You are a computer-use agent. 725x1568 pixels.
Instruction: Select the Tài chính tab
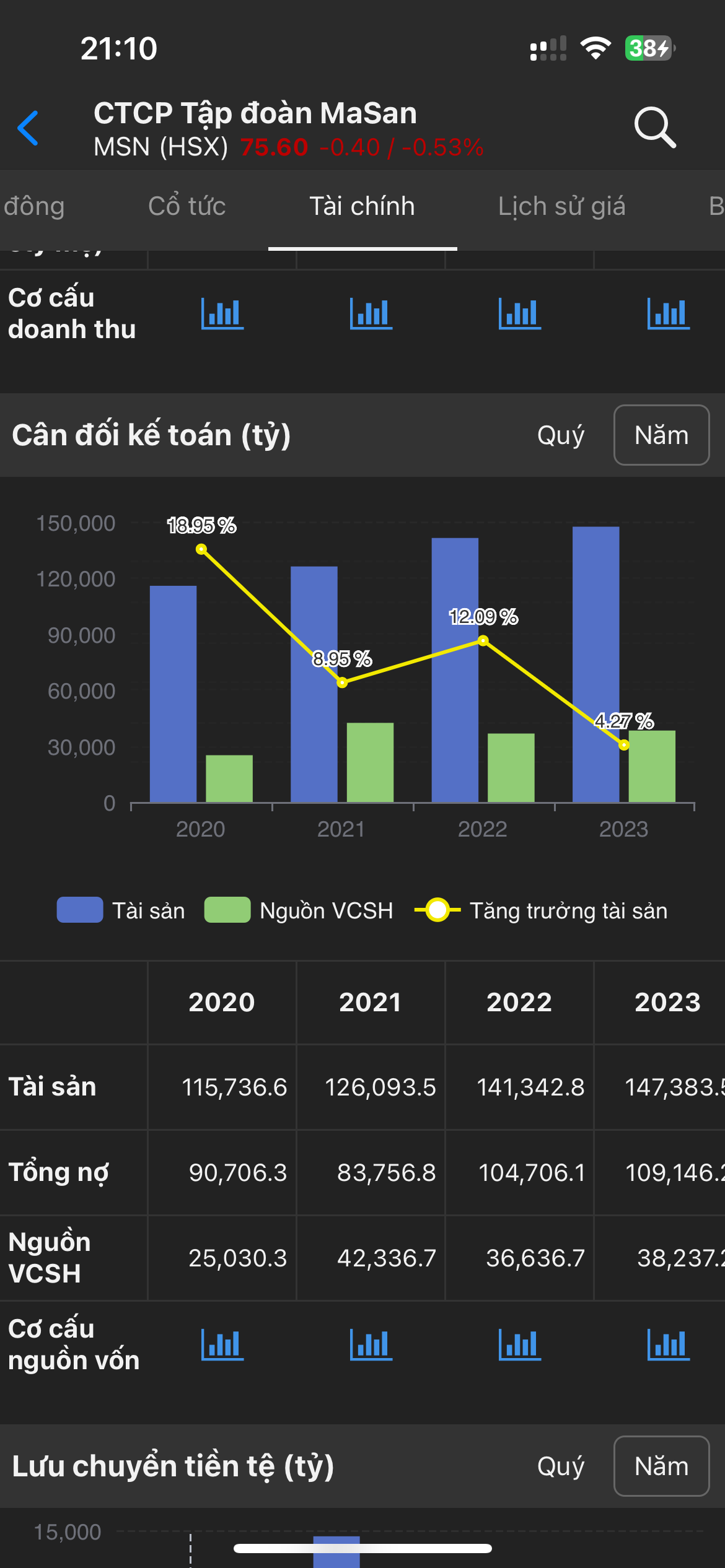[x=362, y=206]
